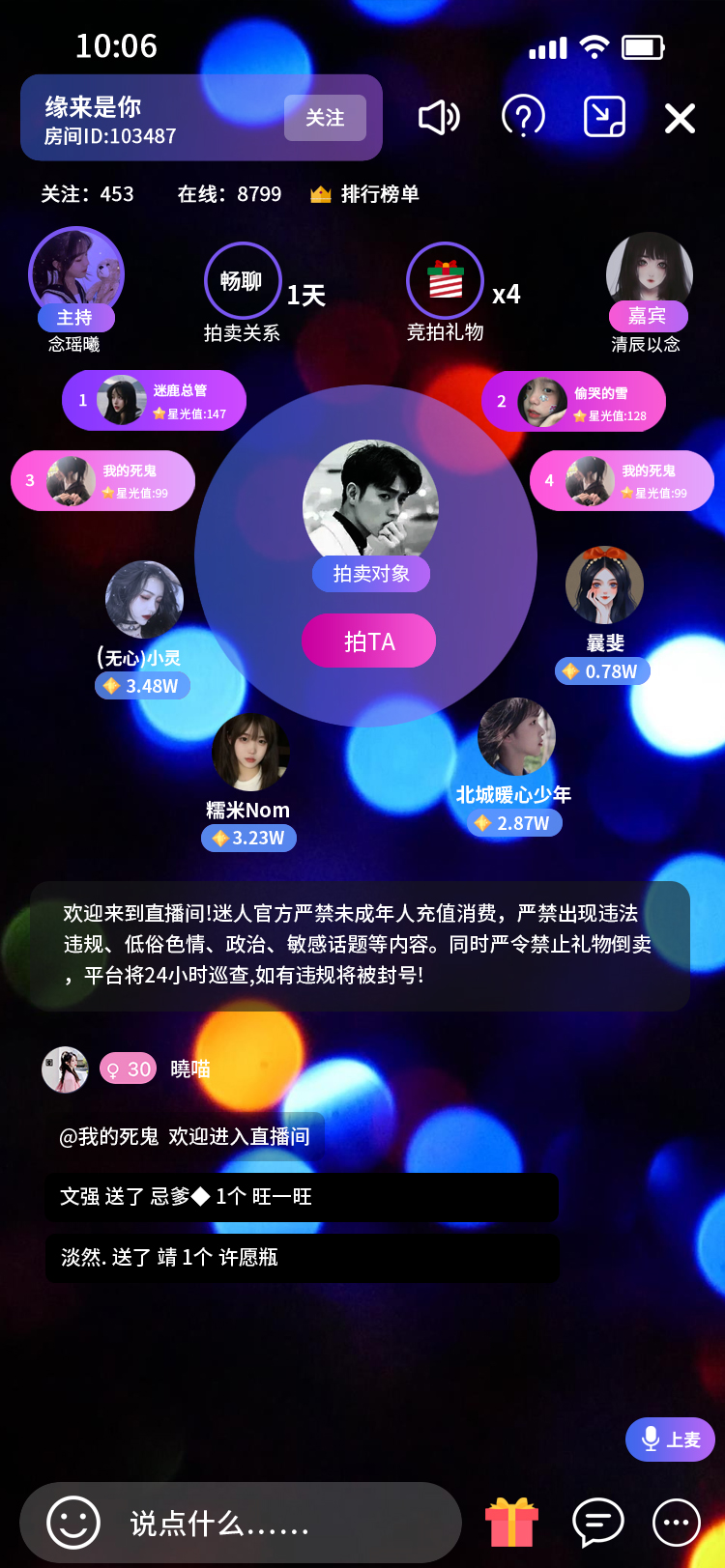The height and width of the screenshot is (1568, 725).
Task: Tap the 拍TA bid button
Action: click(368, 641)
